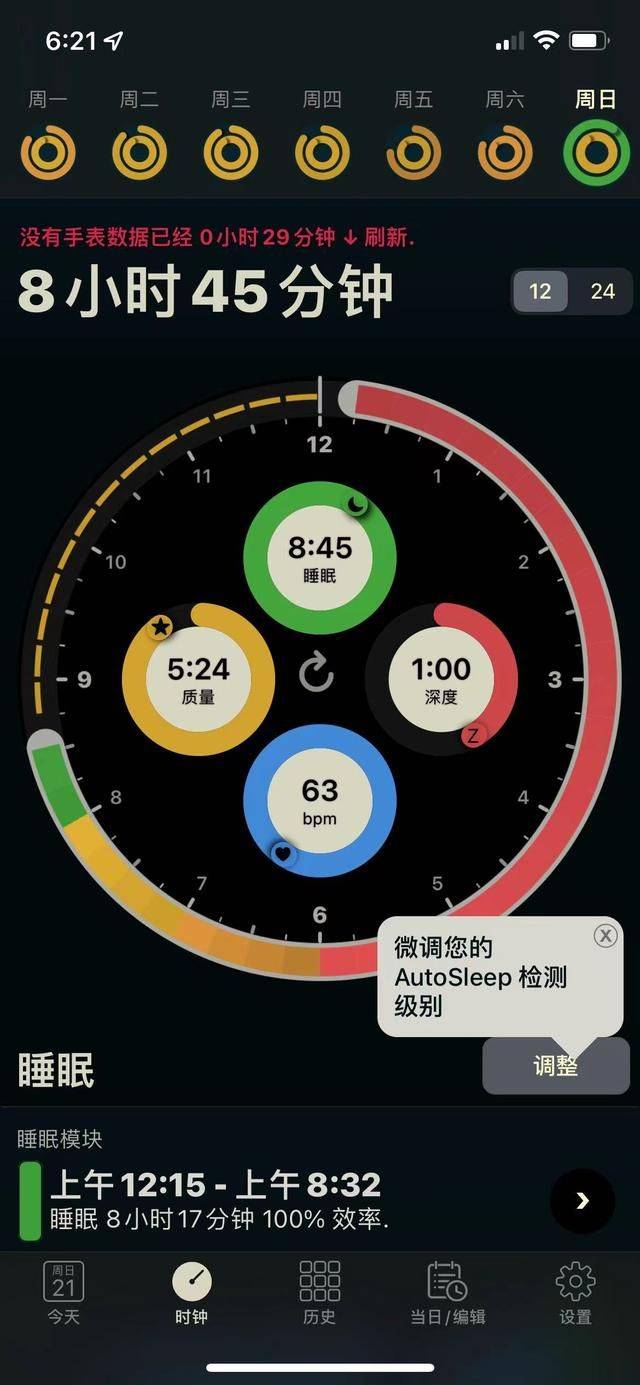Dismiss the AutoSleep detection tooltip

(x=605, y=935)
